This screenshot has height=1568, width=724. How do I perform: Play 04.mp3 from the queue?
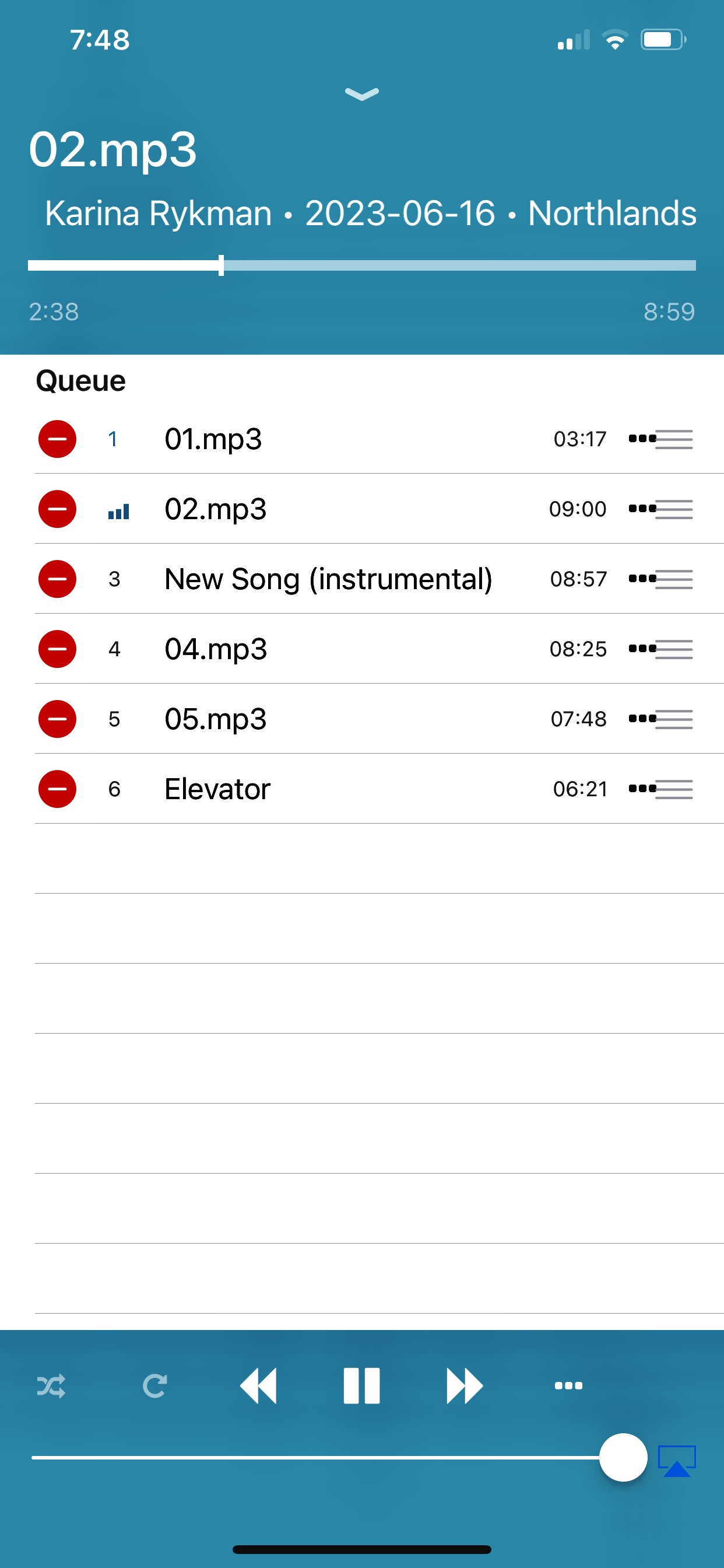(x=216, y=649)
